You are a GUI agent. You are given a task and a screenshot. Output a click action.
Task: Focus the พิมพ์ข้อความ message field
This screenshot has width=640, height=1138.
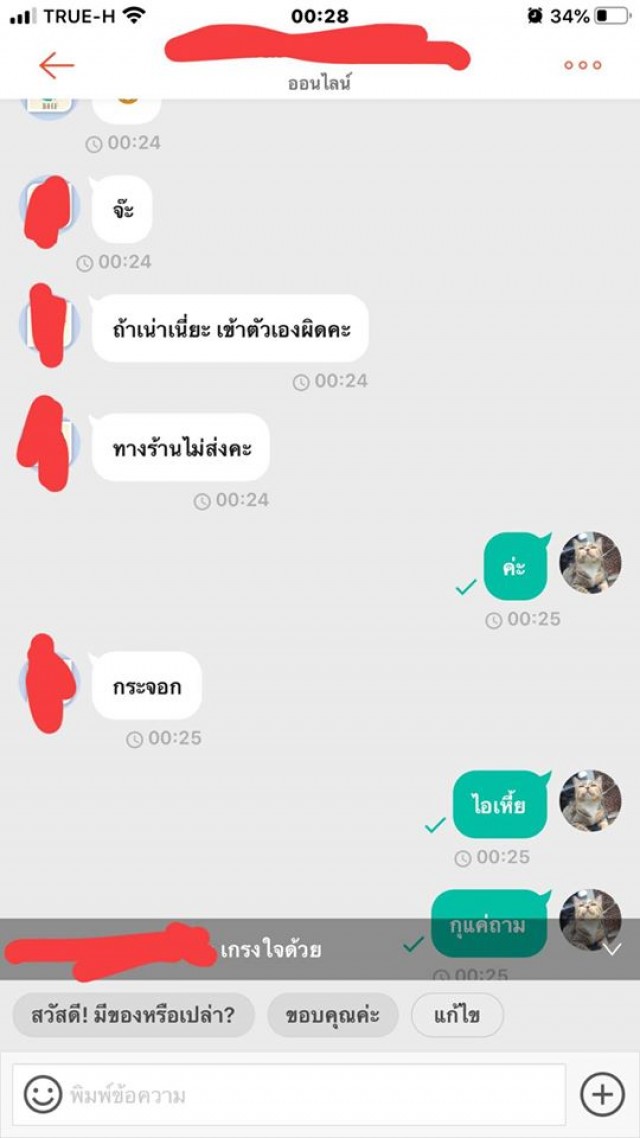click(300, 1094)
